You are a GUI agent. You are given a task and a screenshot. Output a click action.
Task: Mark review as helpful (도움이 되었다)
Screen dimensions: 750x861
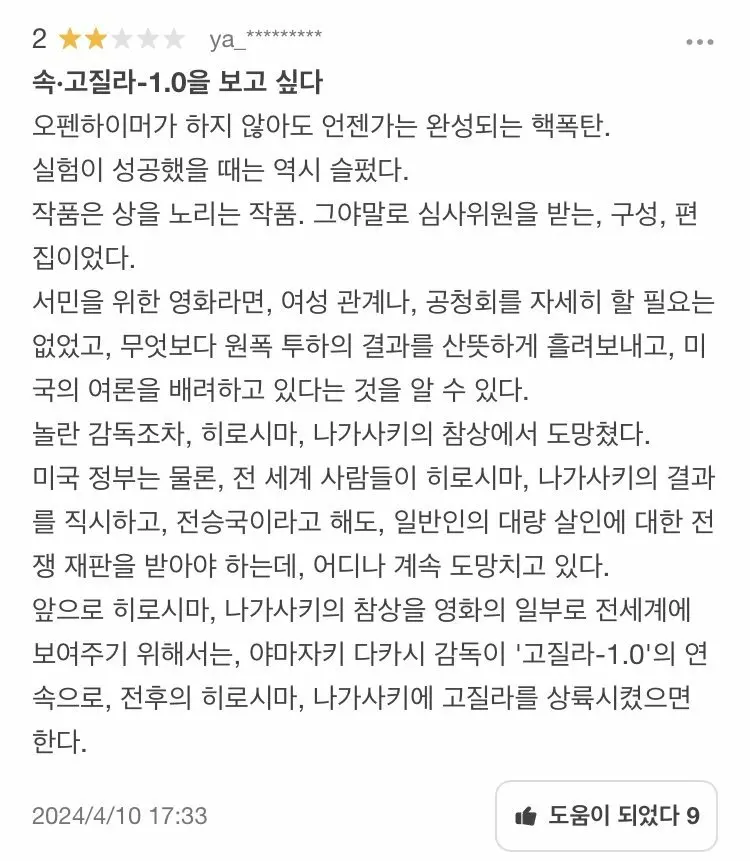click(x=607, y=815)
